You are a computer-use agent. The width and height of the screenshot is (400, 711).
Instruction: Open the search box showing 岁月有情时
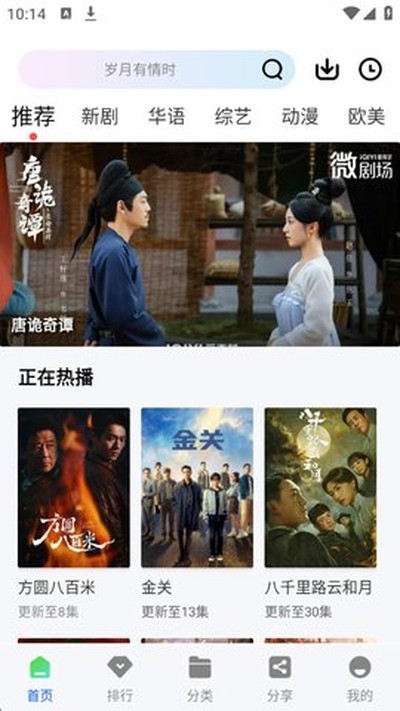(x=156, y=69)
